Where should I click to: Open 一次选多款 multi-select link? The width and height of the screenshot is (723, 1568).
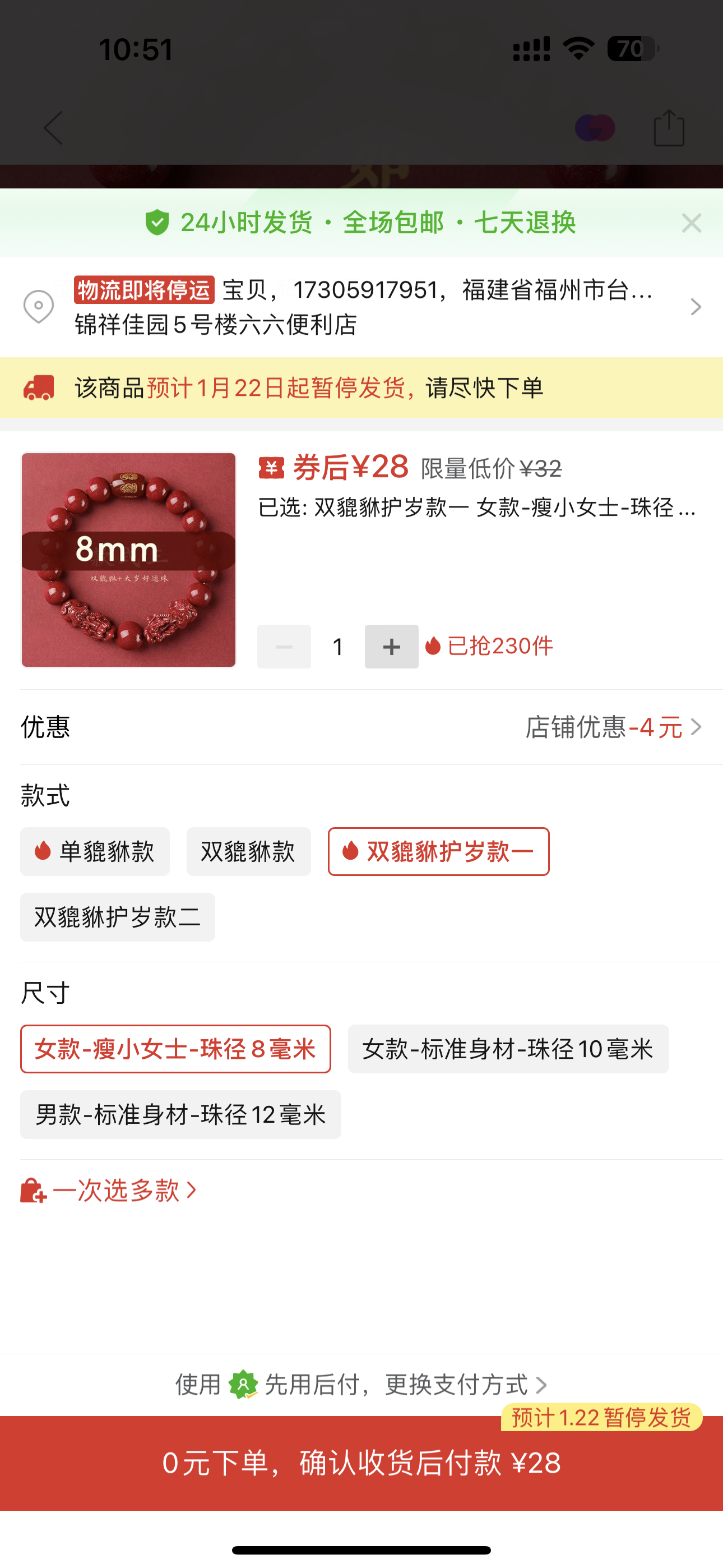pyautogui.click(x=109, y=1191)
